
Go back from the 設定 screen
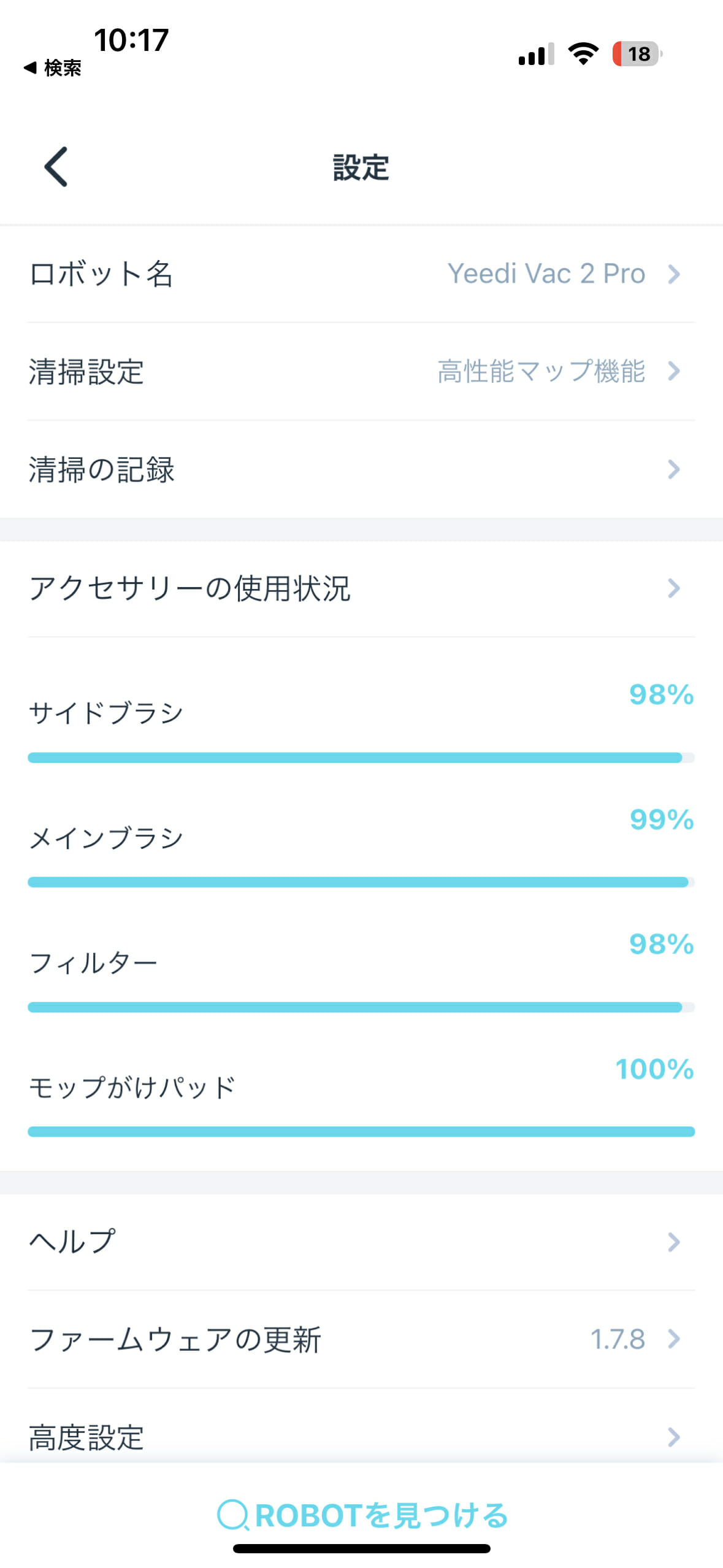(56, 166)
